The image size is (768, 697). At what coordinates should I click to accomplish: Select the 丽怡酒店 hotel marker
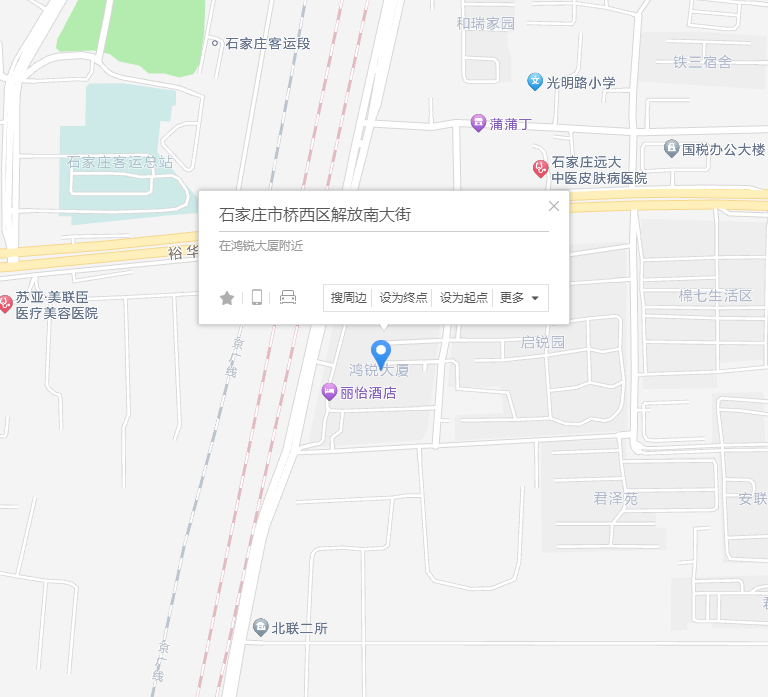point(329,393)
